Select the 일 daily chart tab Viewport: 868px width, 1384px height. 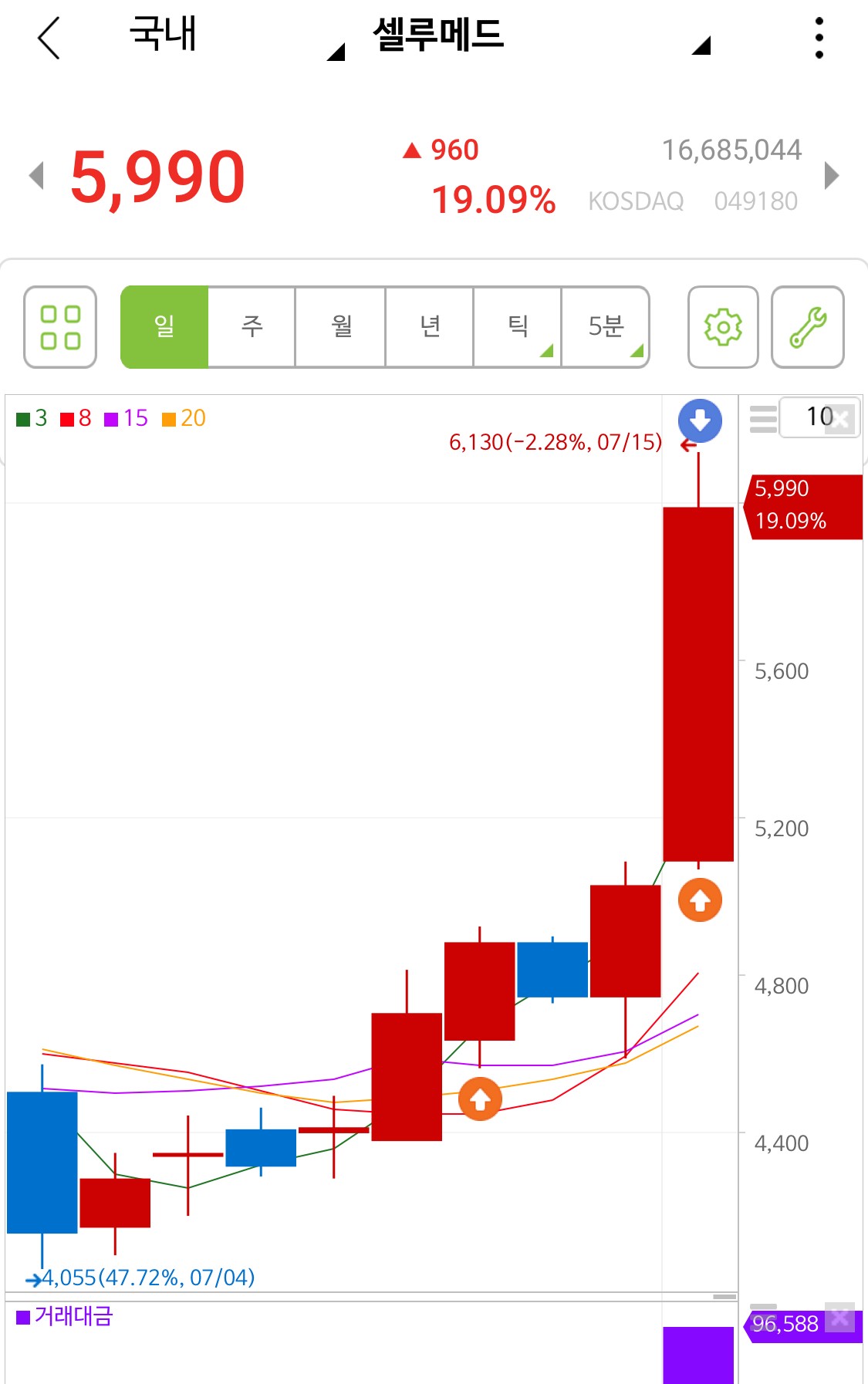[164, 327]
